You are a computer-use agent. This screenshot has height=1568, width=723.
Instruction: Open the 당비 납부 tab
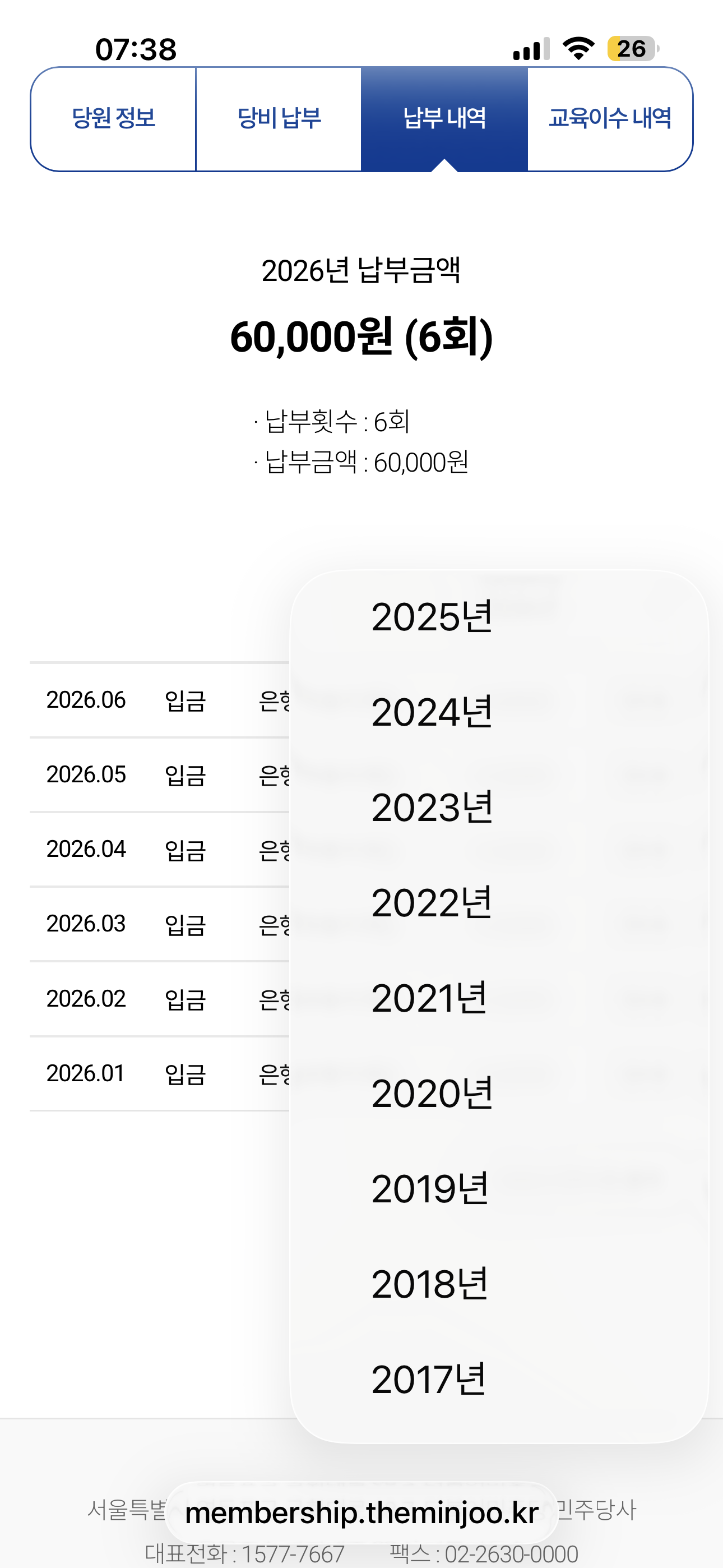pos(279,119)
